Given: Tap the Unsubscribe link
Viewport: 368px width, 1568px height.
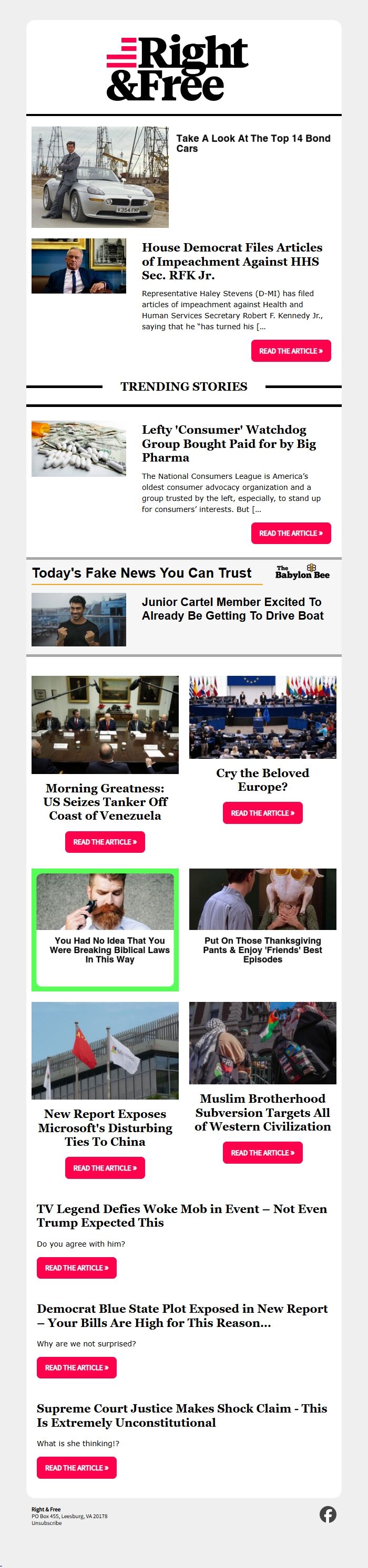Looking at the screenshot, I should (46, 1523).
